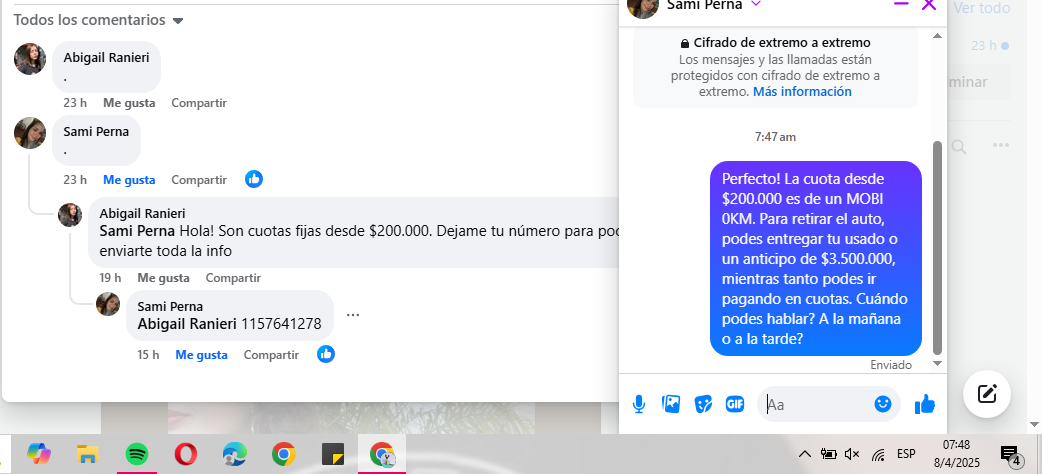Send a thumbs-up in the chat
The image size is (1042, 474).
tap(925, 404)
